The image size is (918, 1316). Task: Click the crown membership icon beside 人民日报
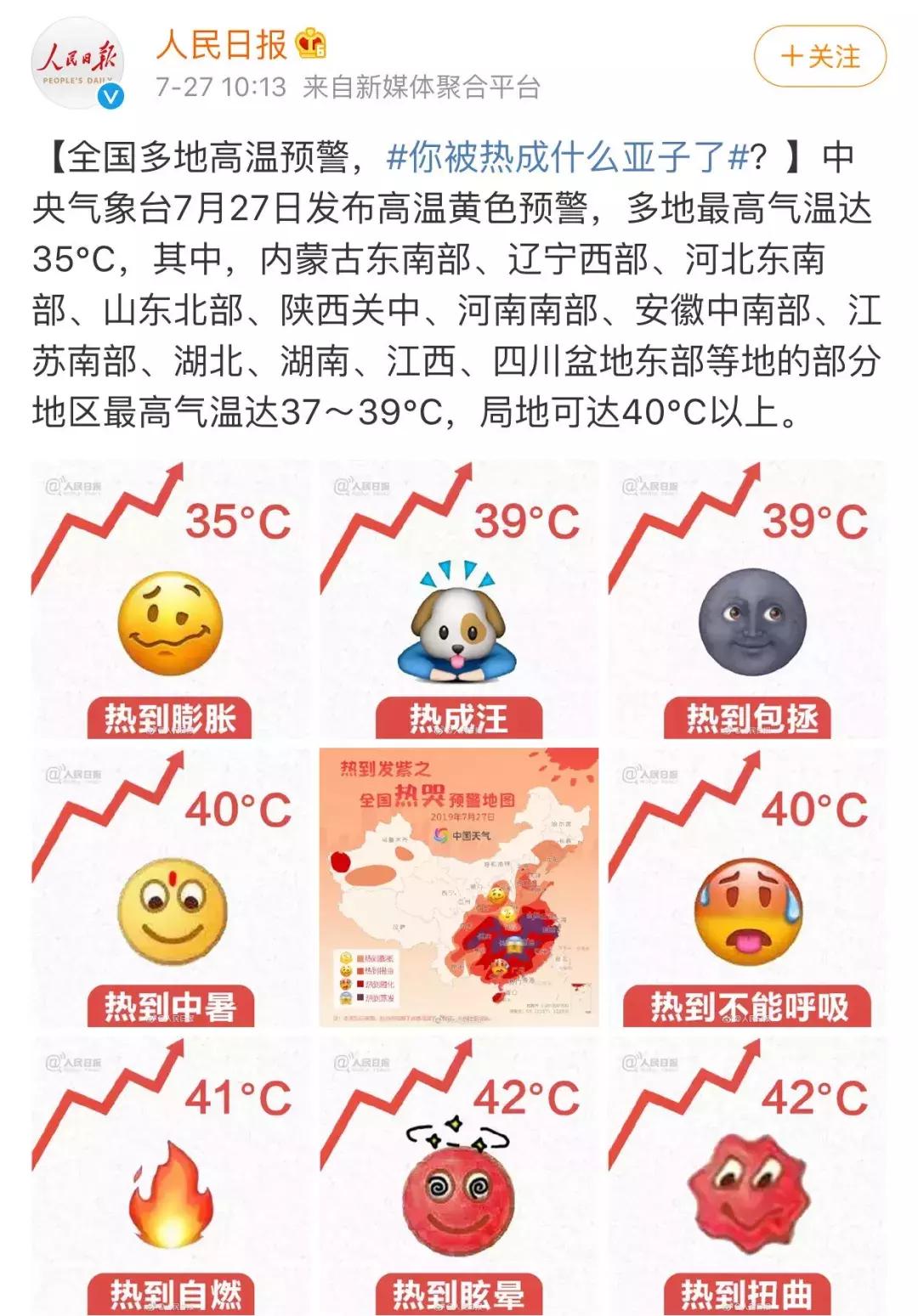click(x=308, y=45)
